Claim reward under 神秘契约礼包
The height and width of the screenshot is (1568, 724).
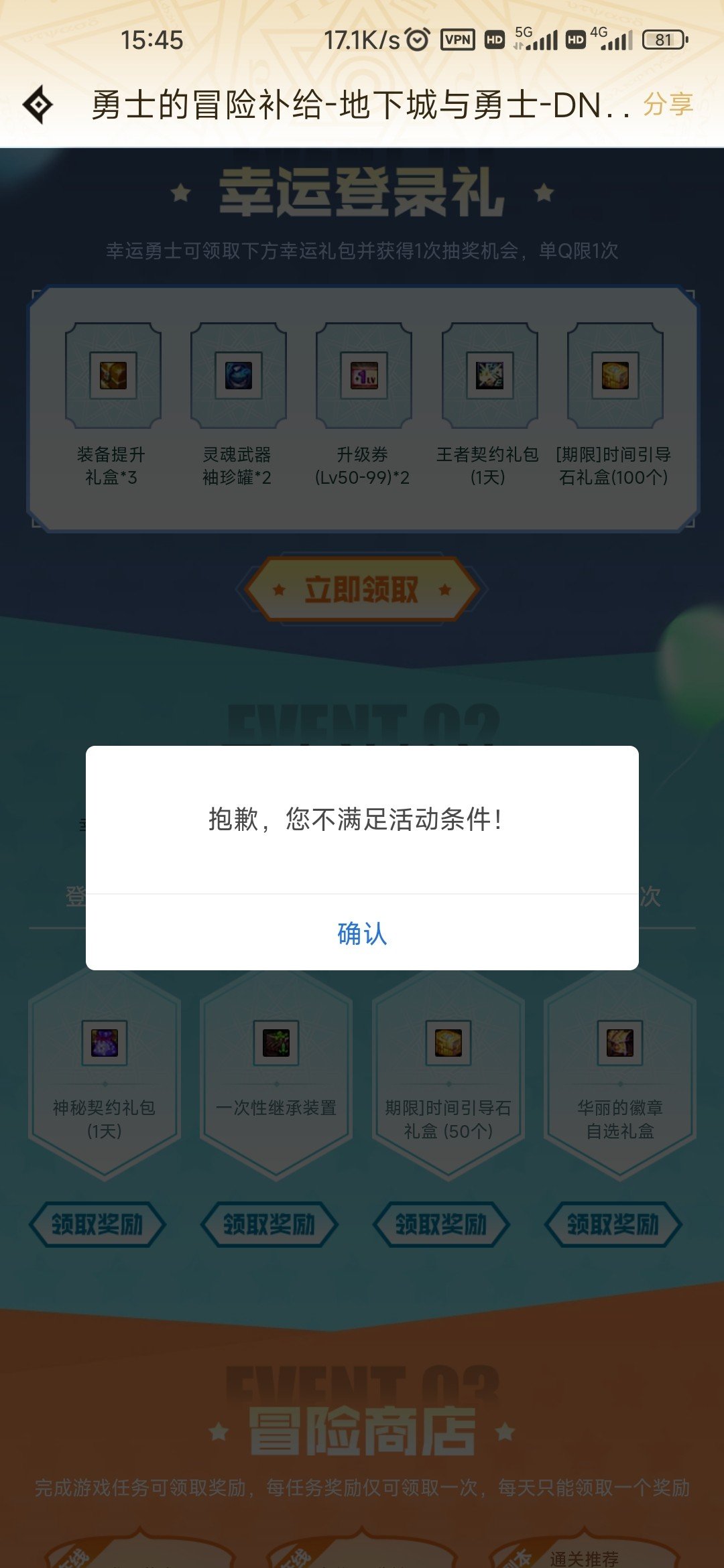(x=97, y=1224)
